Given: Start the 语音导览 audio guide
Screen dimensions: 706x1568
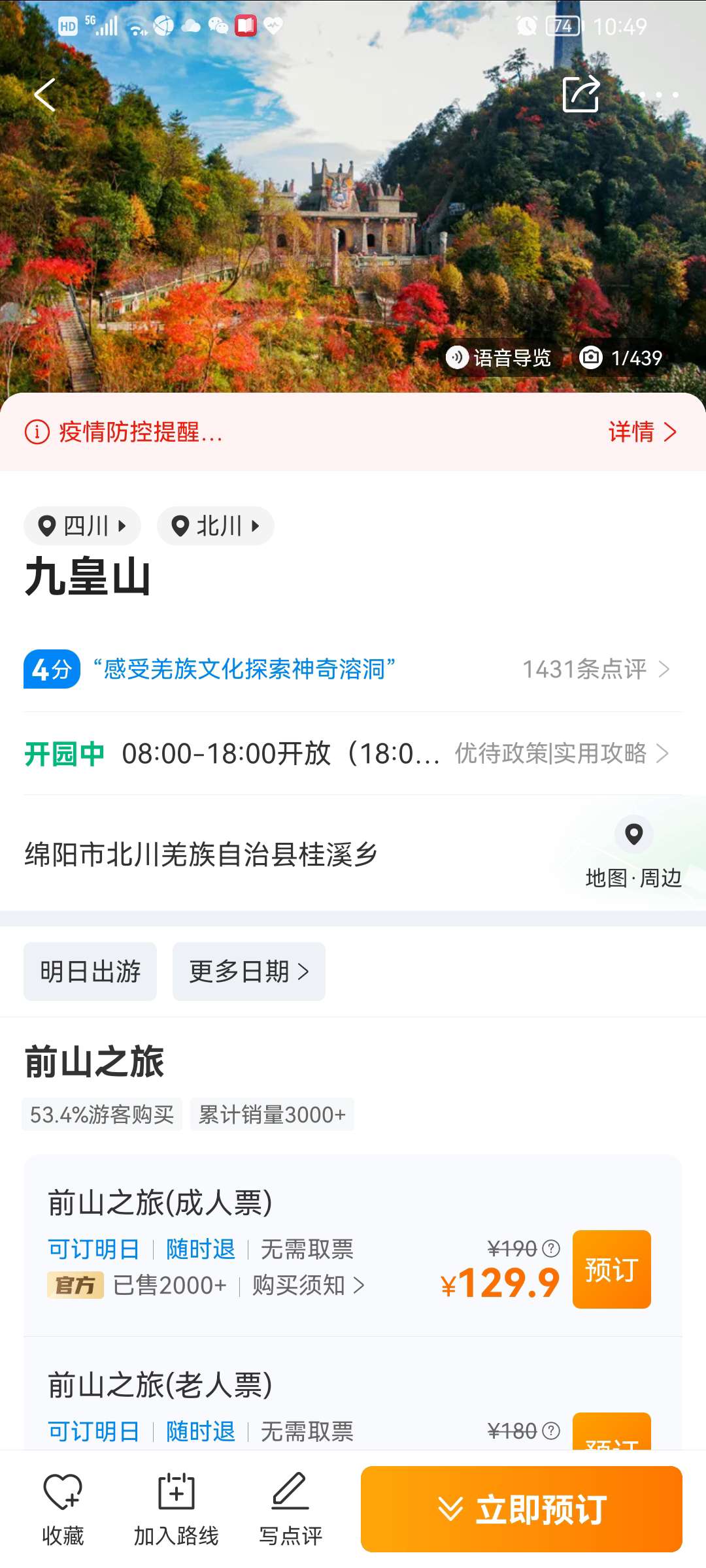Looking at the screenshot, I should point(499,357).
